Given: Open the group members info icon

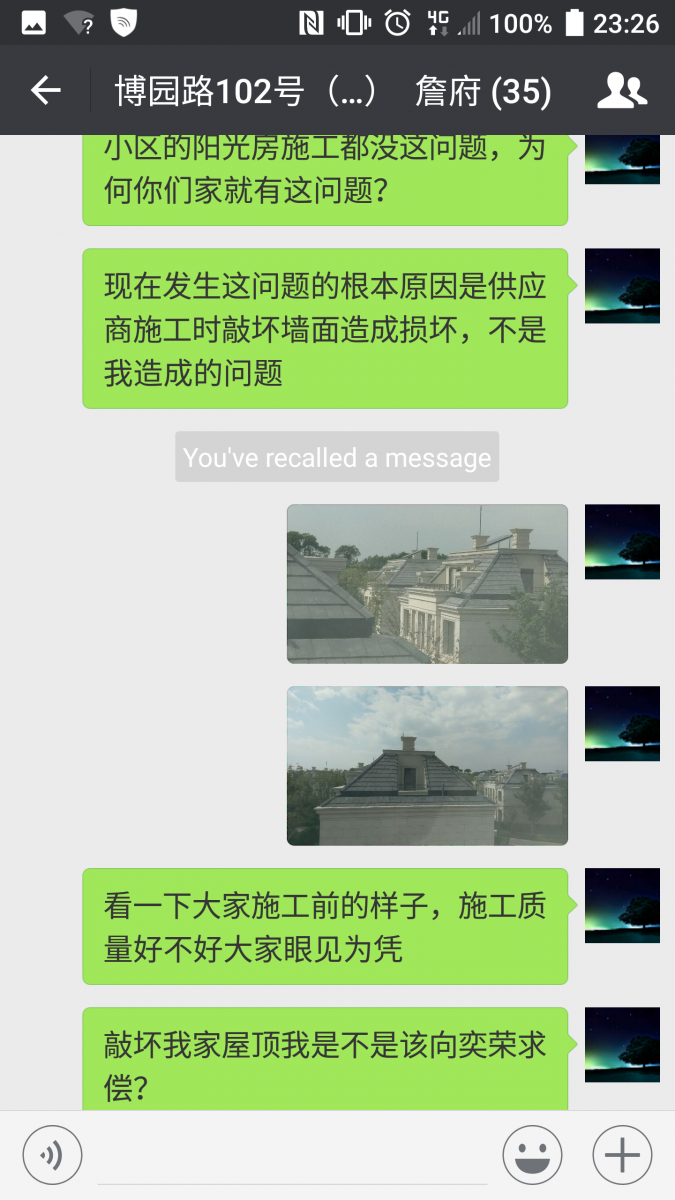Looking at the screenshot, I should click(x=622, y=91).
